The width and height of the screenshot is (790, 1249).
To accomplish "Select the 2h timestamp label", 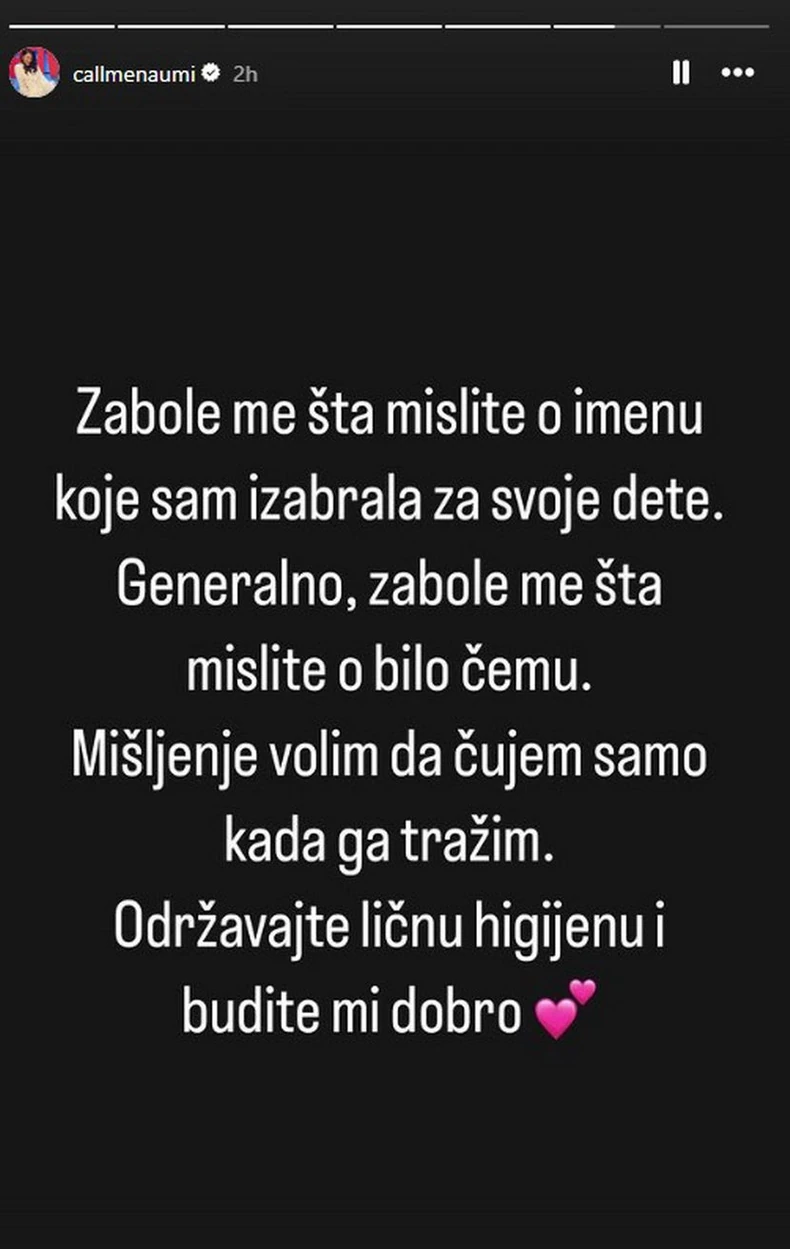I will tap(244, 72).
